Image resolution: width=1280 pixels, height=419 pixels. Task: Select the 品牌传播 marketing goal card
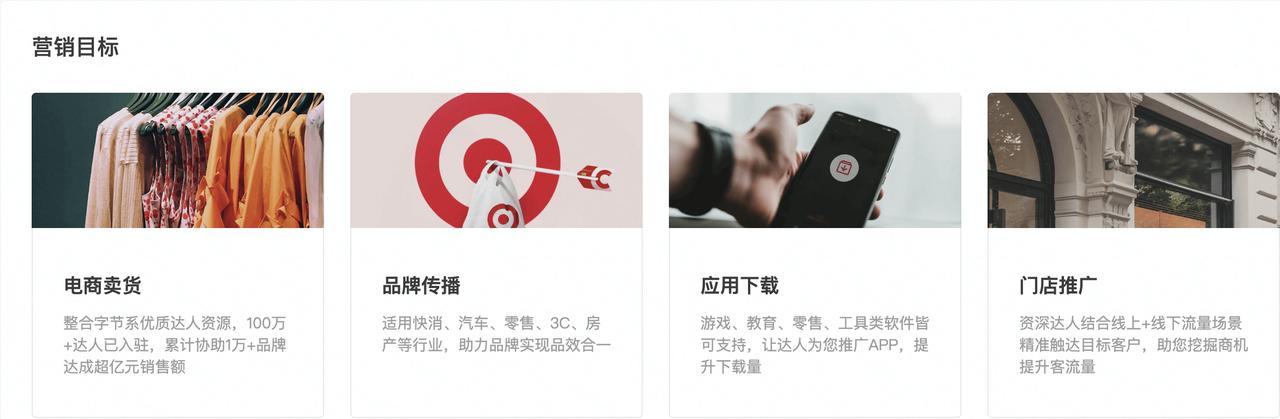(496, 255)
